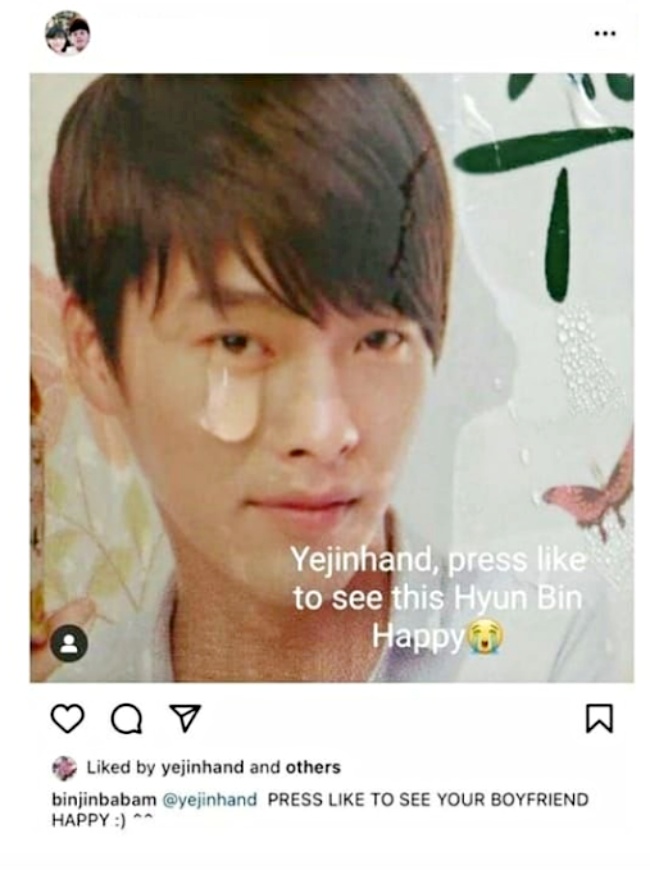Viewport: 650px width, 870px height.
Task: Show tagged people on the photo
Action: point(68,644)
